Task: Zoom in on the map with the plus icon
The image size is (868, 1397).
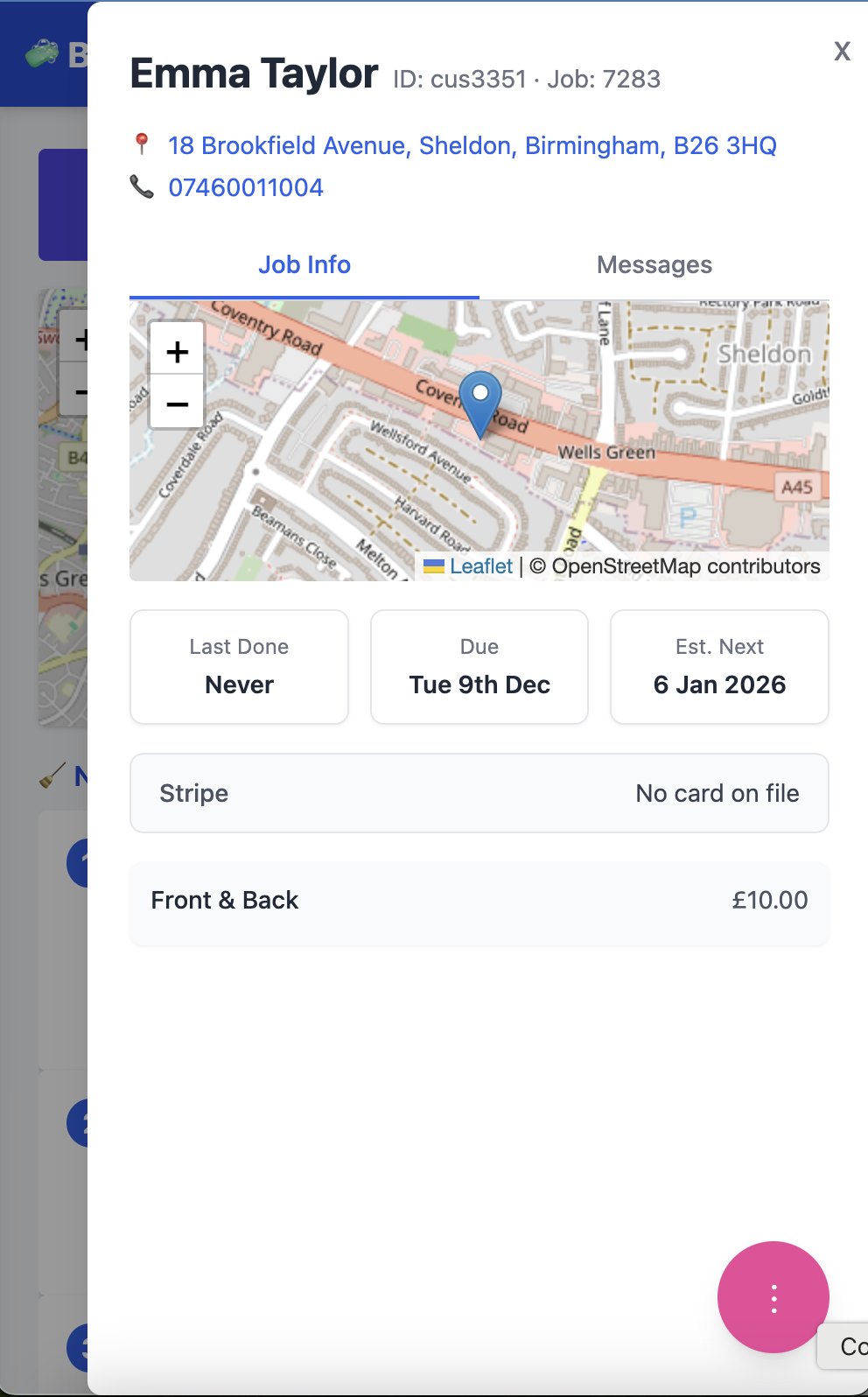Action: tap(176, 351)
